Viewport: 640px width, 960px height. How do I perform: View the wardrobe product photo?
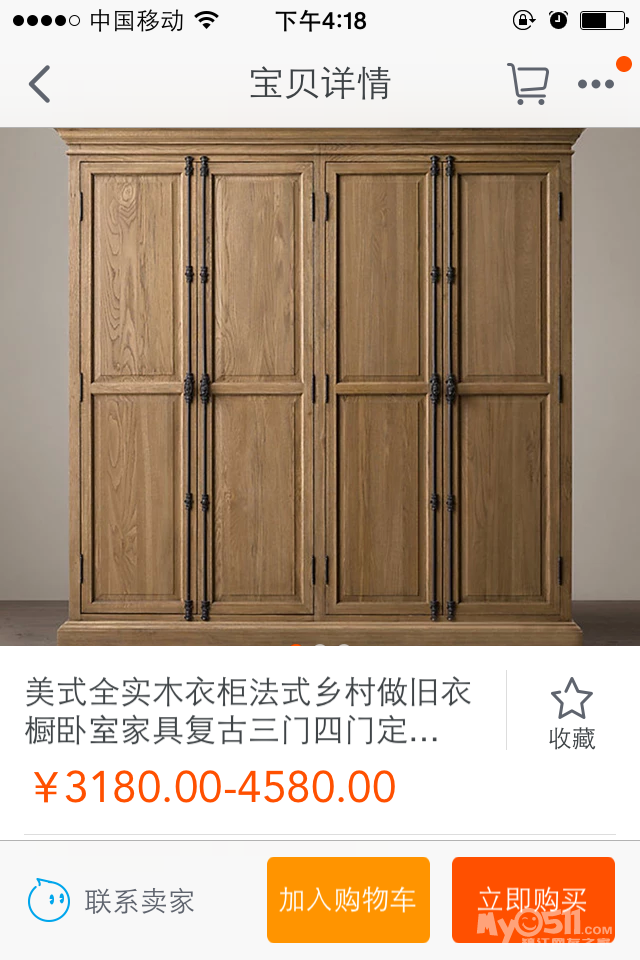tap(320, 385)
